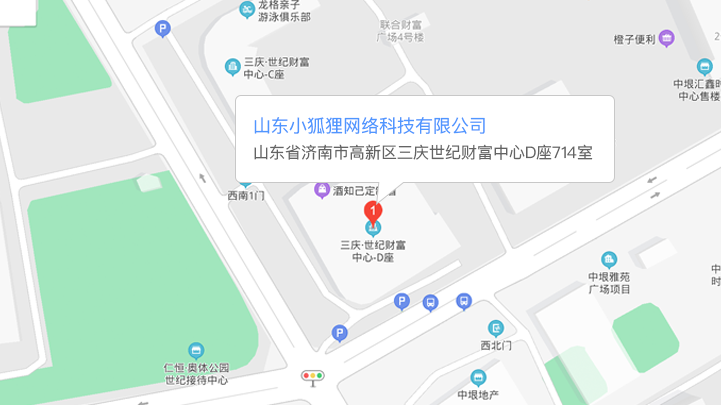
Task: Open the 山东小狐狸网络科技有限公司 title link
Action: click(x=369, y=125)
